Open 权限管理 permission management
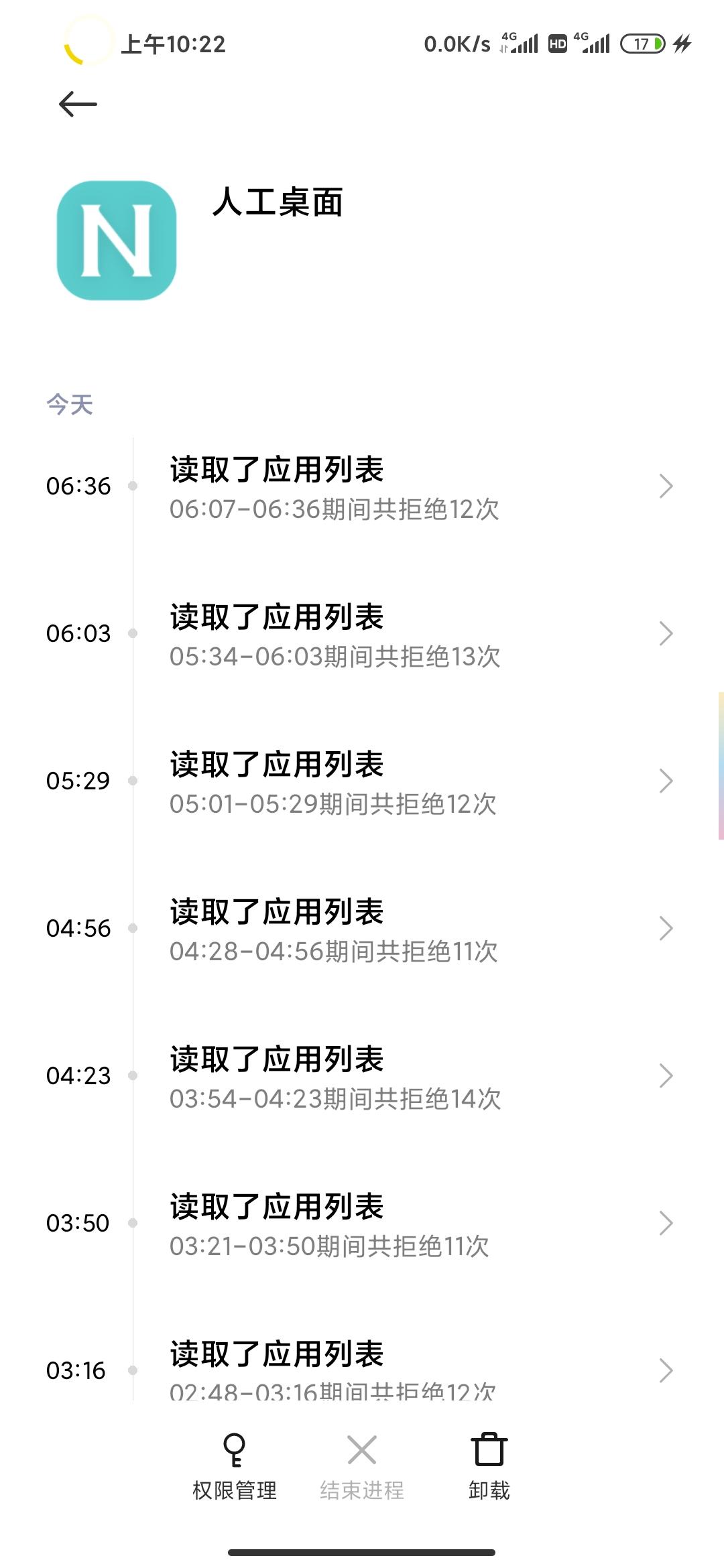This screenshot has height=1568, width=724. tap(234, 1466)
